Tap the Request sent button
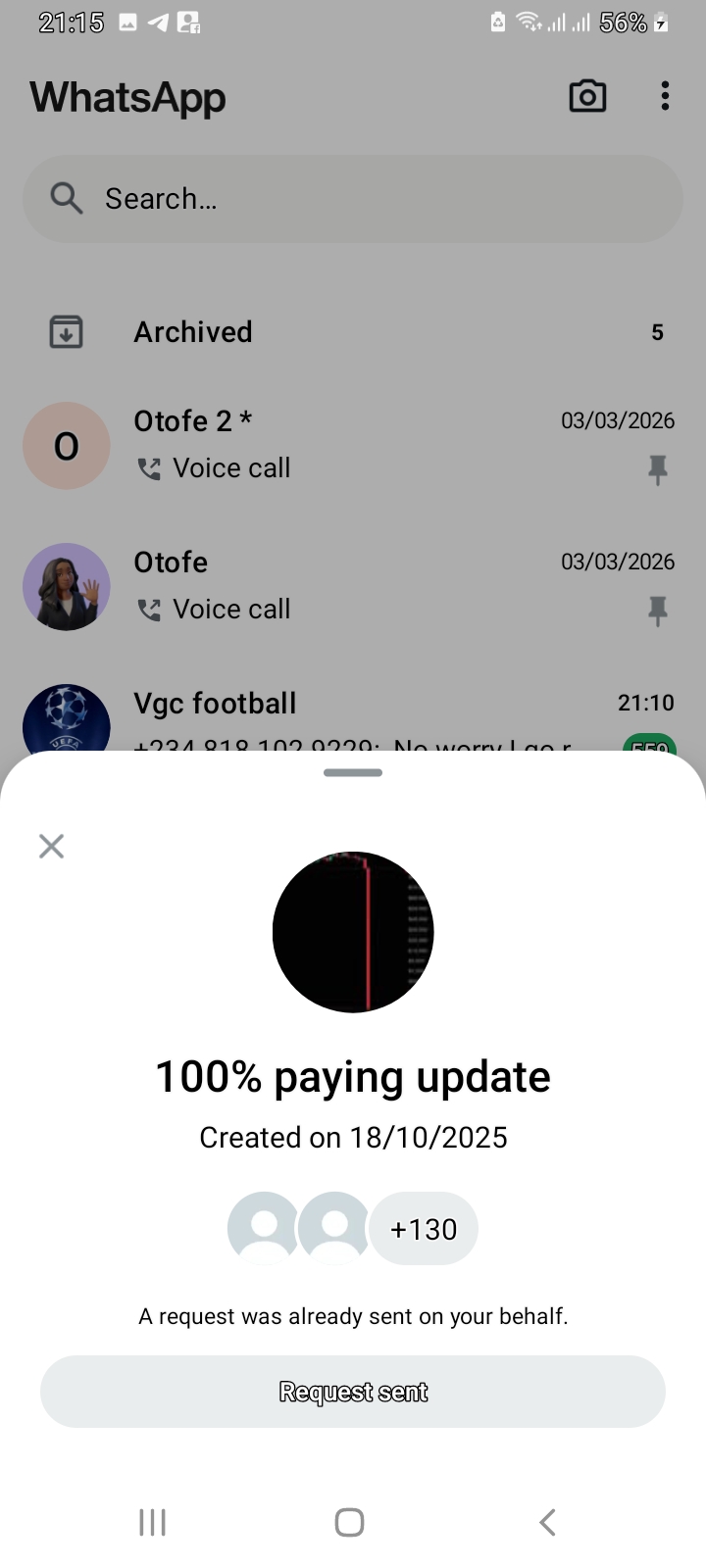Viewport: 706px width, 1568px height. [353, 1392]
